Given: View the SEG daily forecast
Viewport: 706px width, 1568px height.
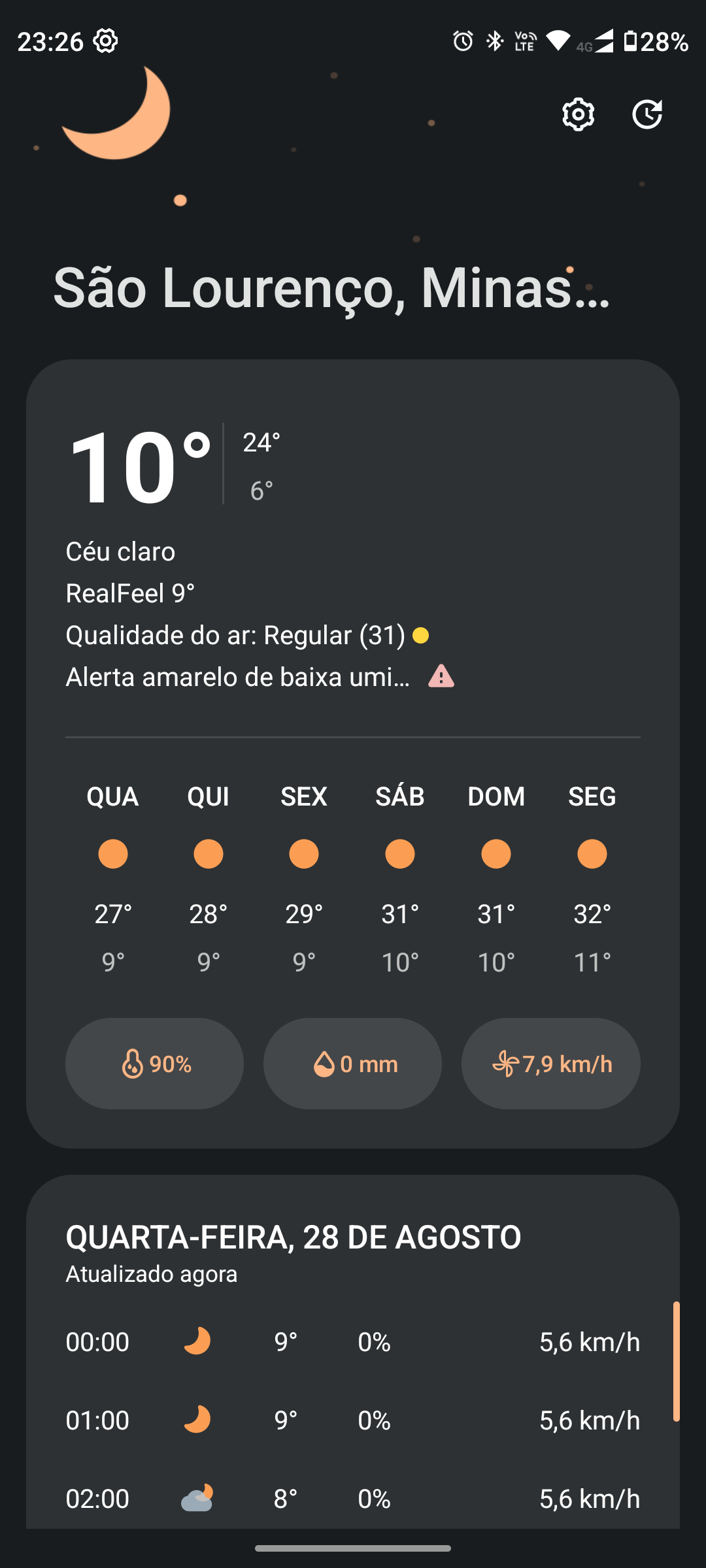Looking at the screenshot, I should click(x=592, y=879).
